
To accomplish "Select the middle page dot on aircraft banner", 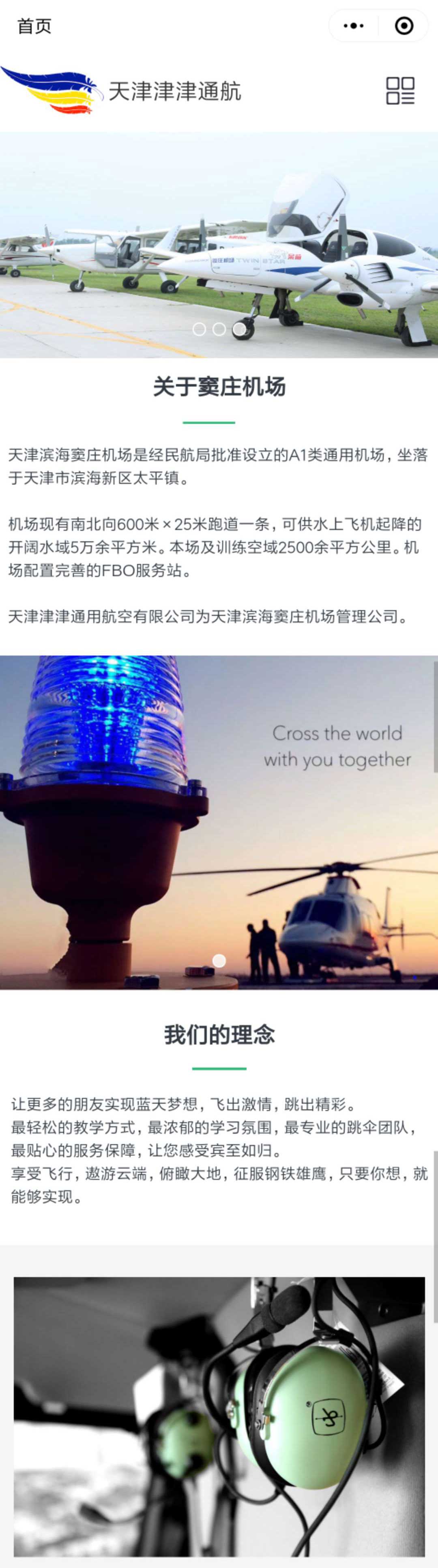I will coord(219,329).
